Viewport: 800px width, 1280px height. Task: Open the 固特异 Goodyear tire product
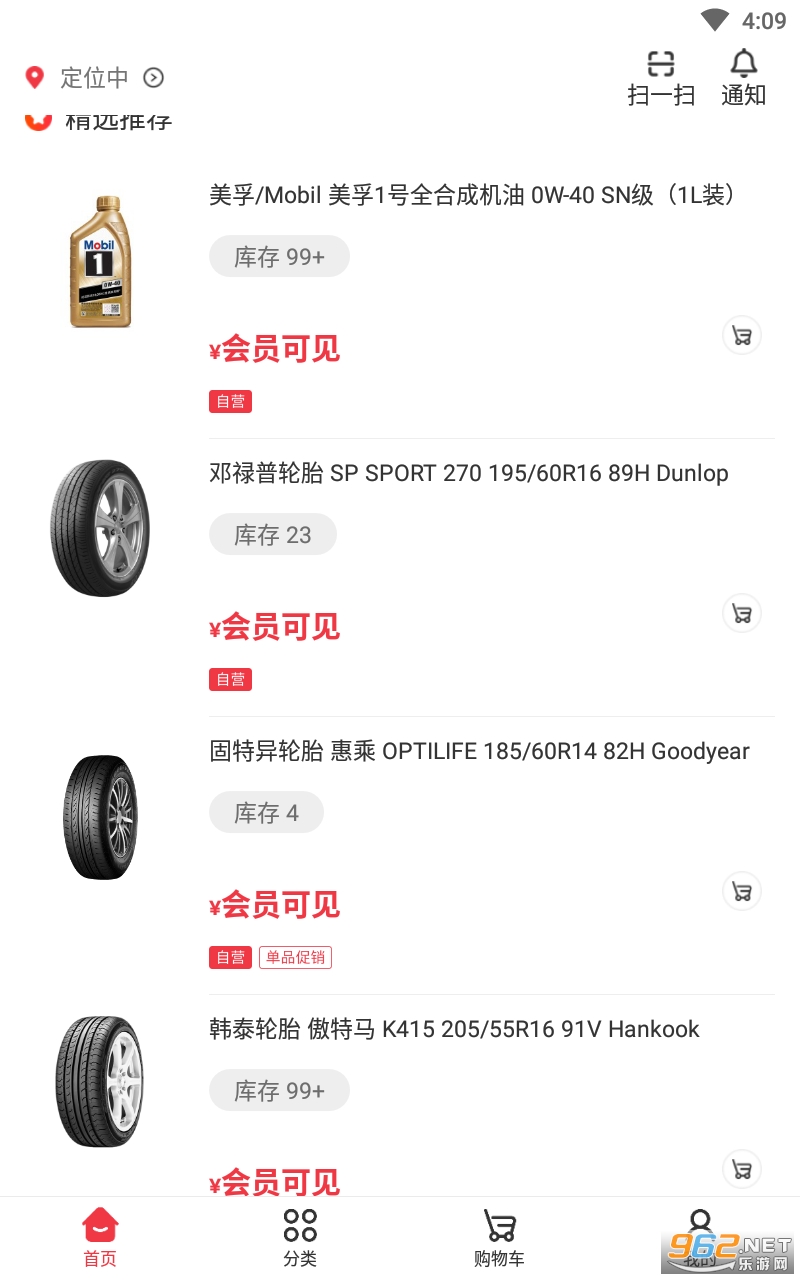point(479,751)
